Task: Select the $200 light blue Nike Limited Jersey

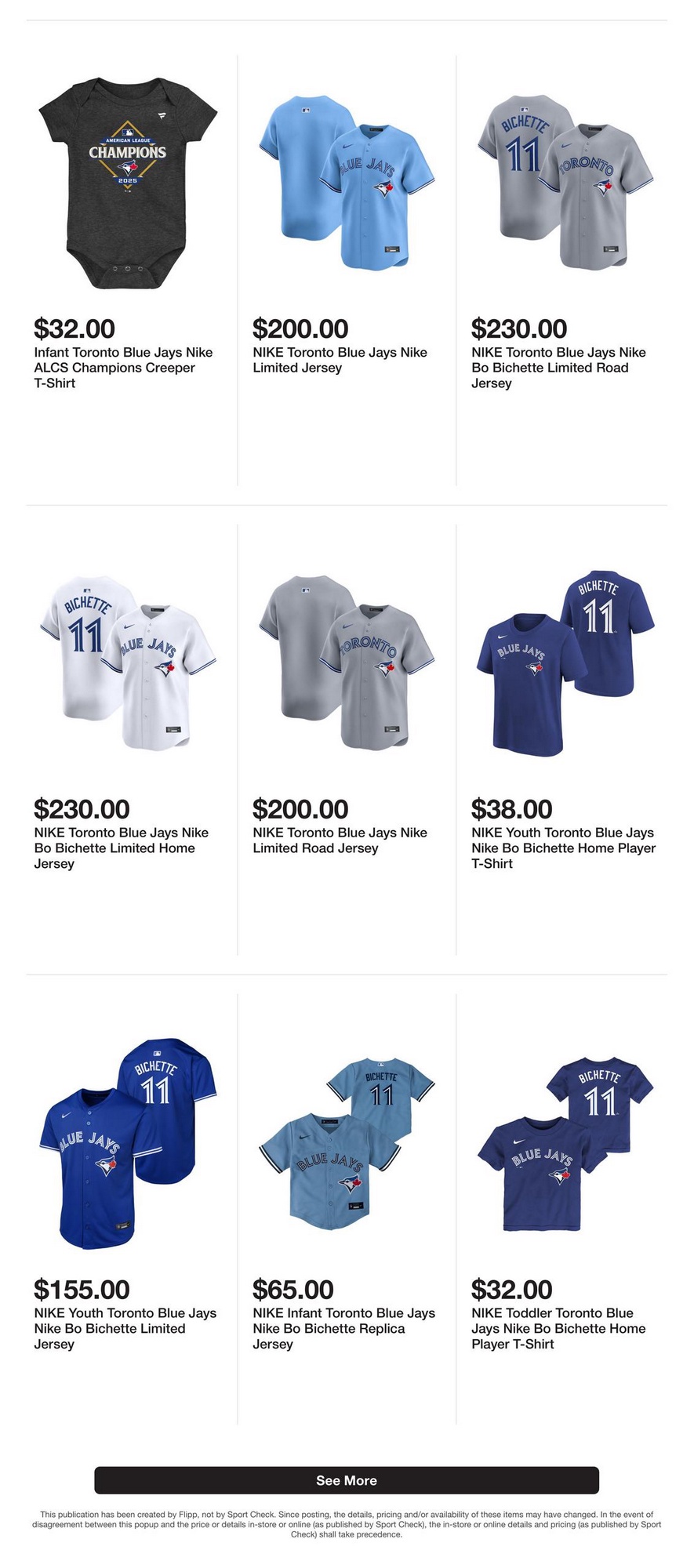Action: pos(347,183)
